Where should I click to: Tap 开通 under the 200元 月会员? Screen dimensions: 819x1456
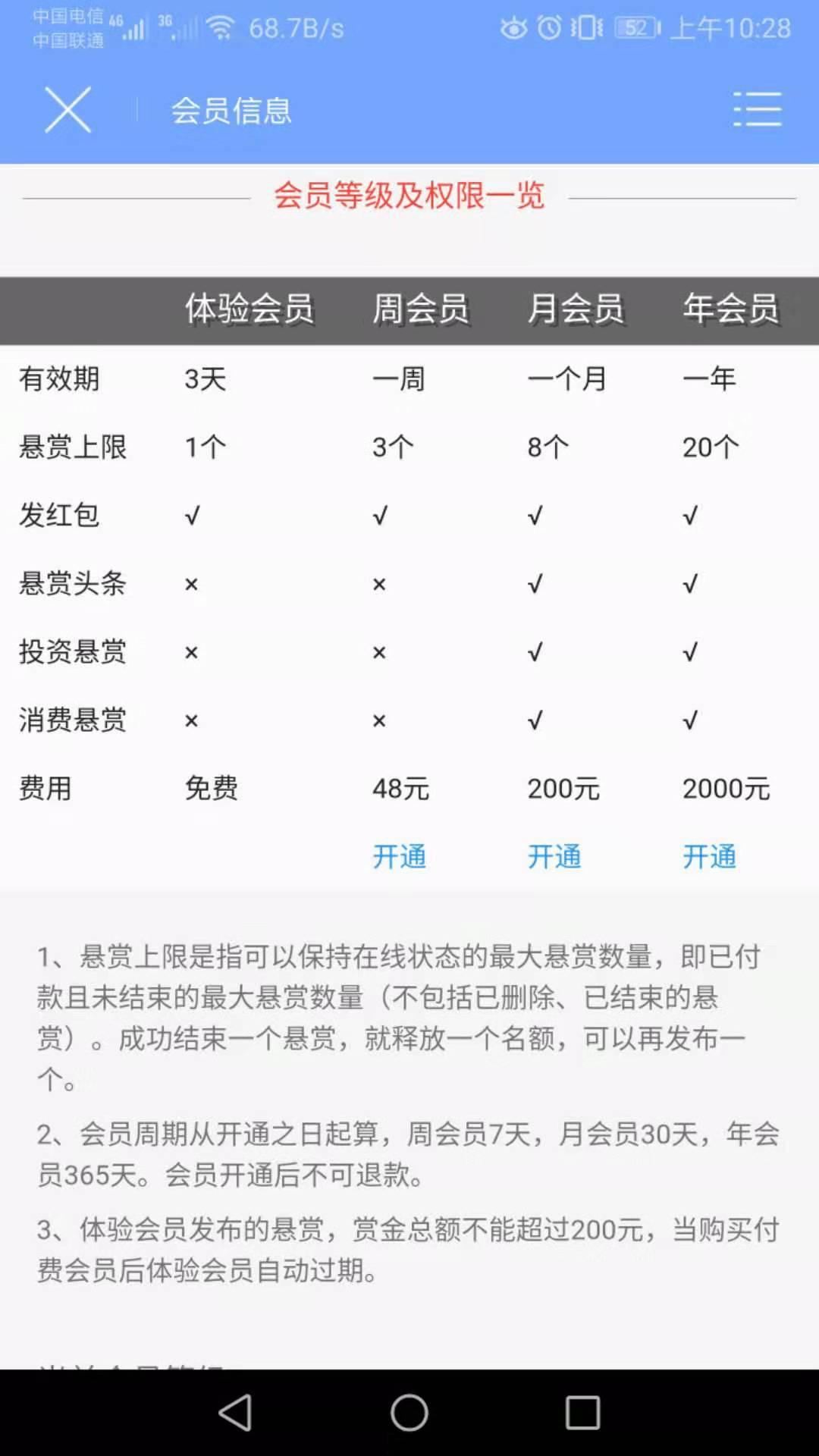pos(554,857)
